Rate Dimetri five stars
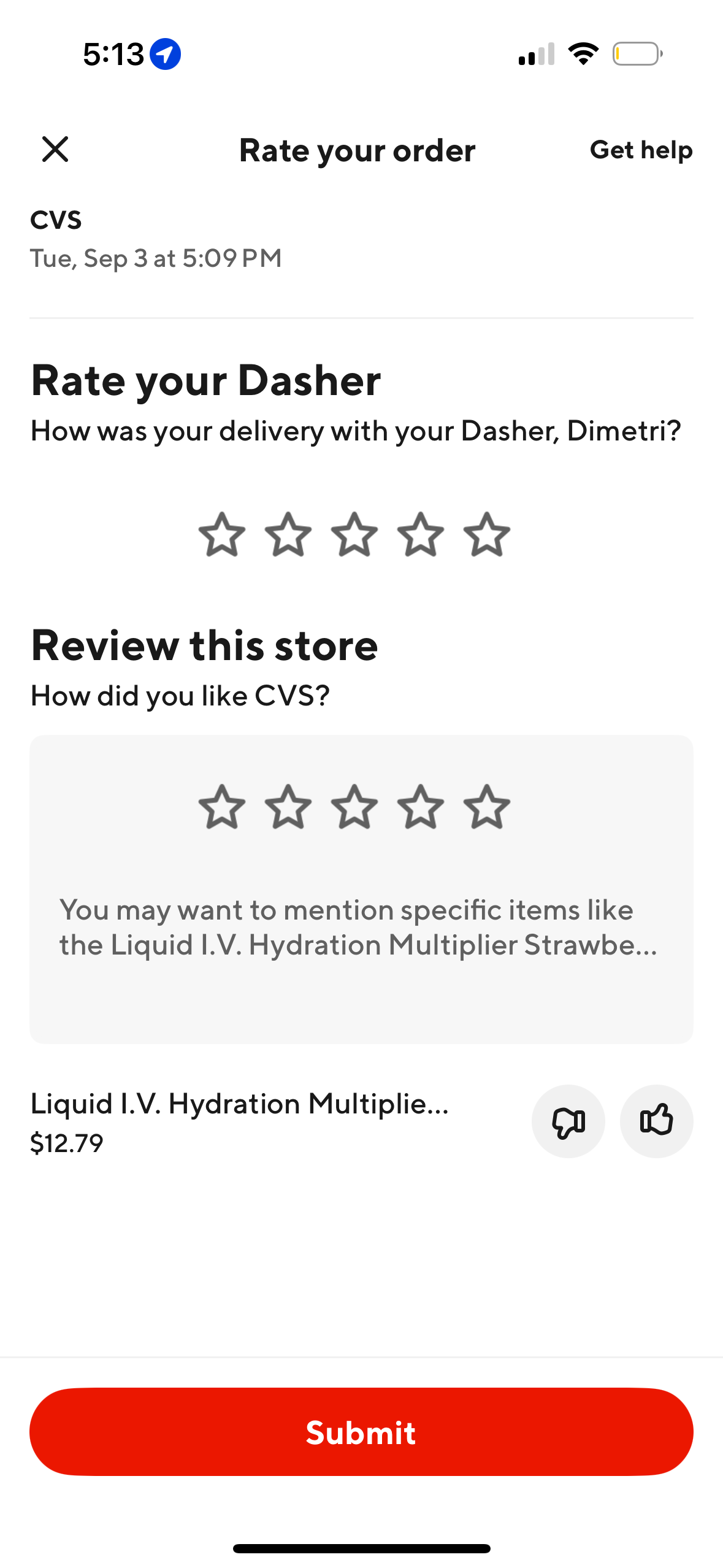Screen dimensions: 723x1568 (x=485, y=535)
